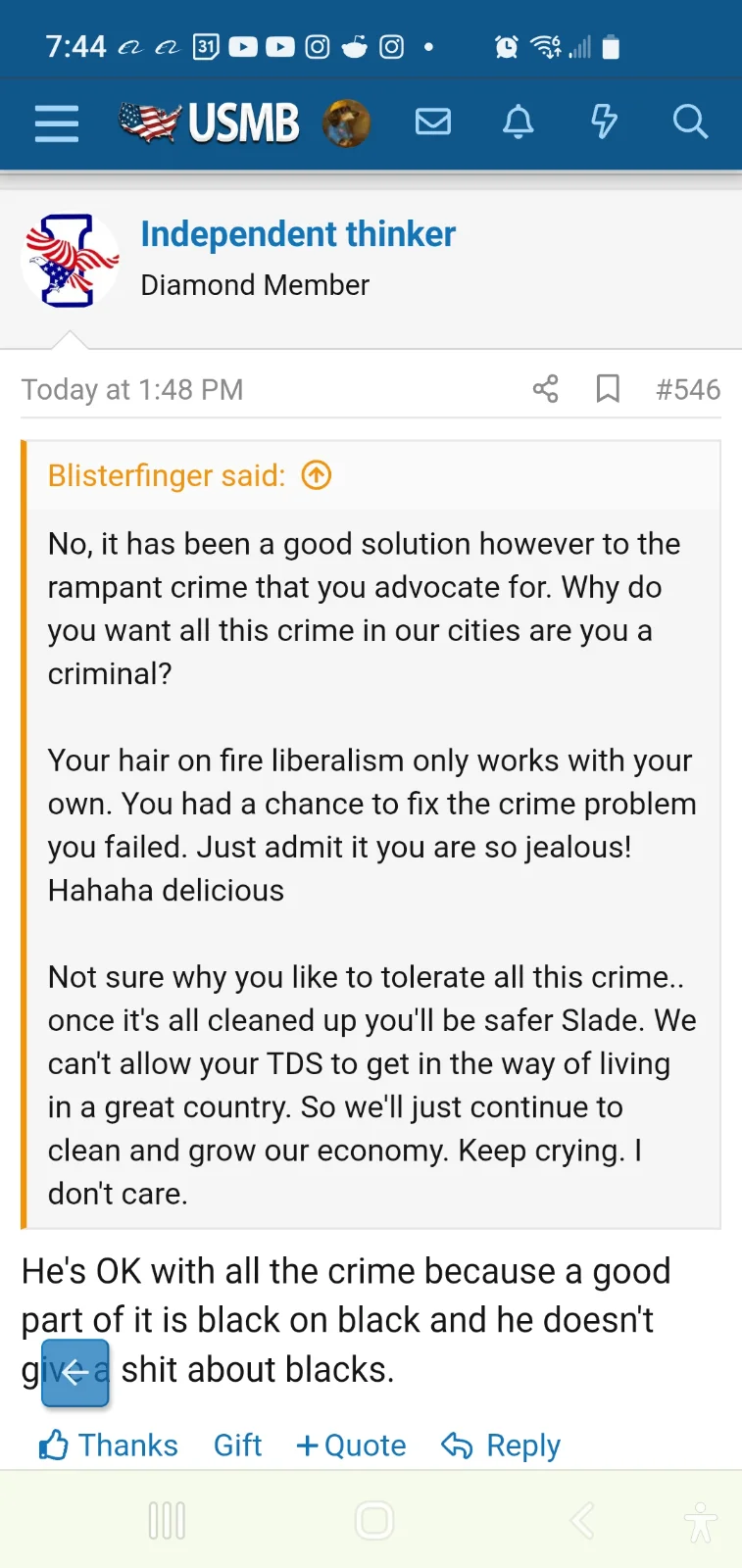This screenshot has height=1568, width=742.
Task: Add this post to multi-quote
Action: tap(351, 1445)
